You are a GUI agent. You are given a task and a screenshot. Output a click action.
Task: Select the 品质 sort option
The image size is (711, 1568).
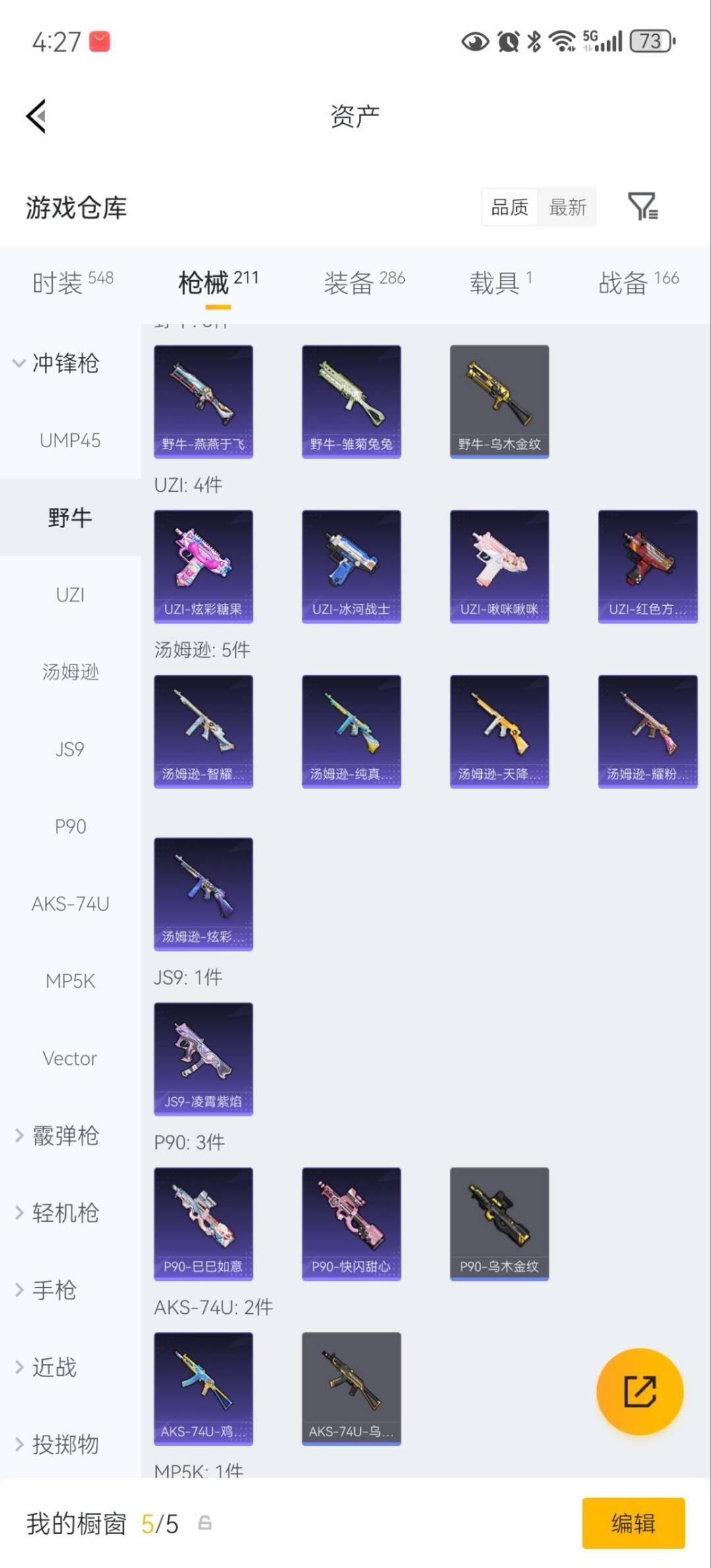tap(508, 207)
